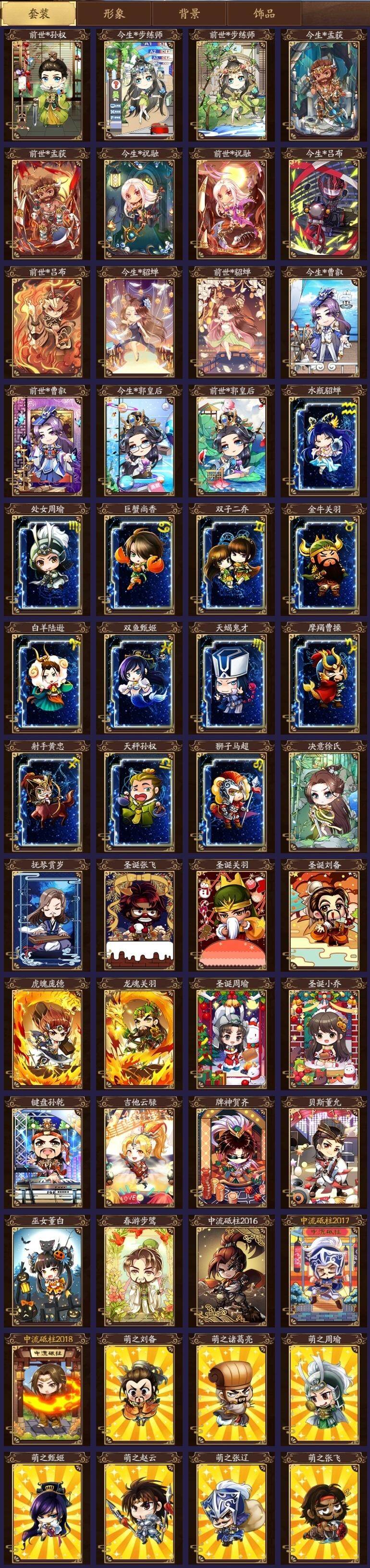Open the 饰品 tab
Image resolution: width=370 pixels, height=1568 pixels.
coord(264,13)
